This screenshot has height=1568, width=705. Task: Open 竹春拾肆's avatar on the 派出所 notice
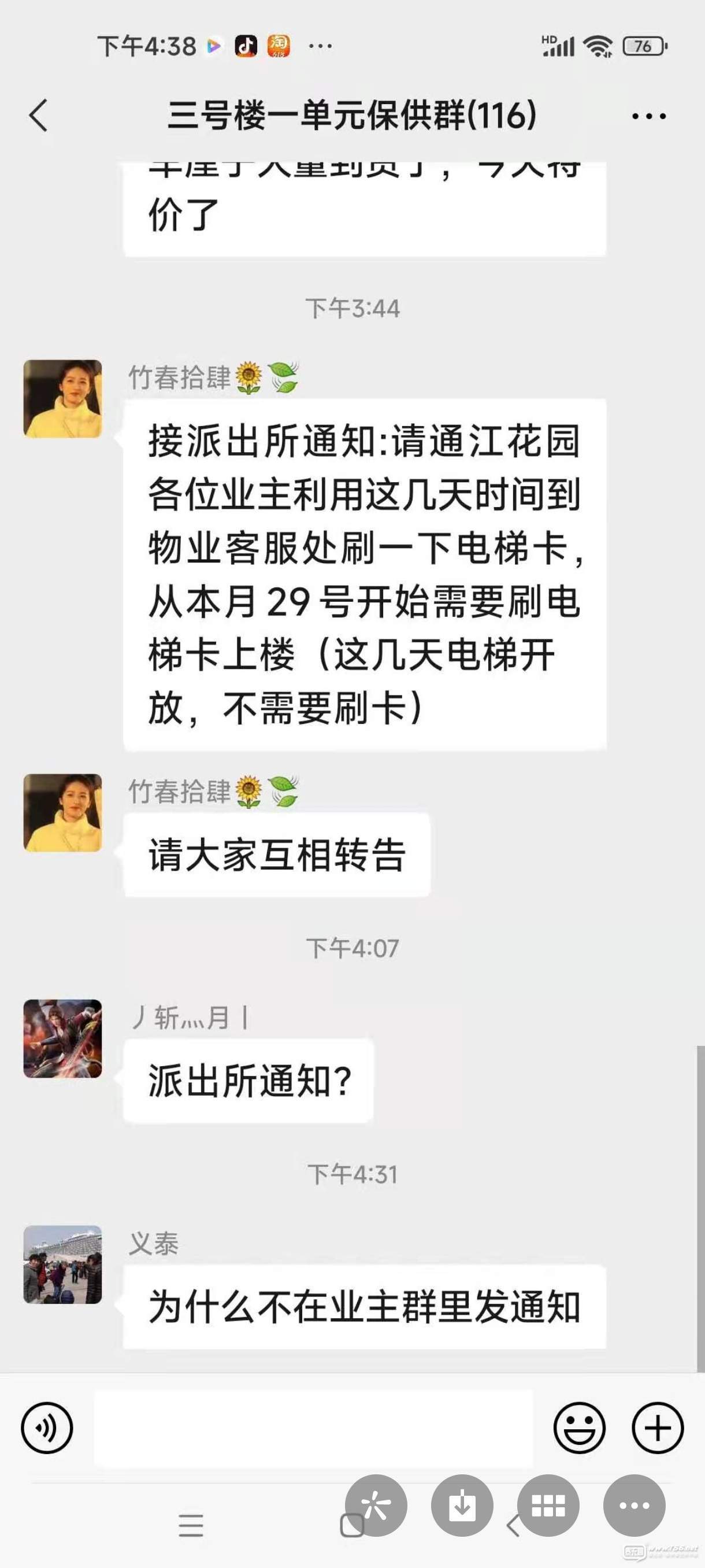(62, 399)
